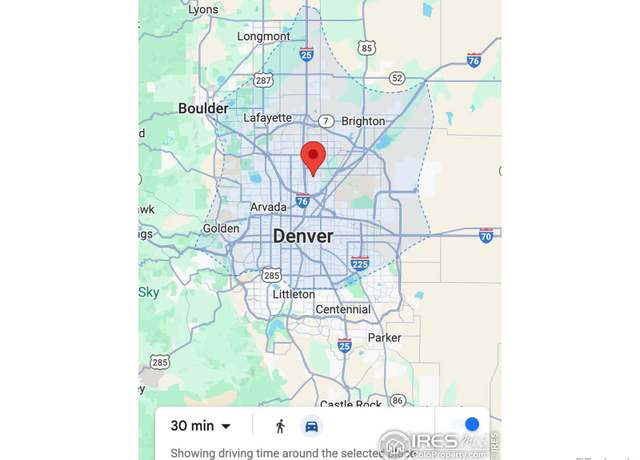
Task: Turn off the travel time overlay switch
Action: tap(470, 424)
